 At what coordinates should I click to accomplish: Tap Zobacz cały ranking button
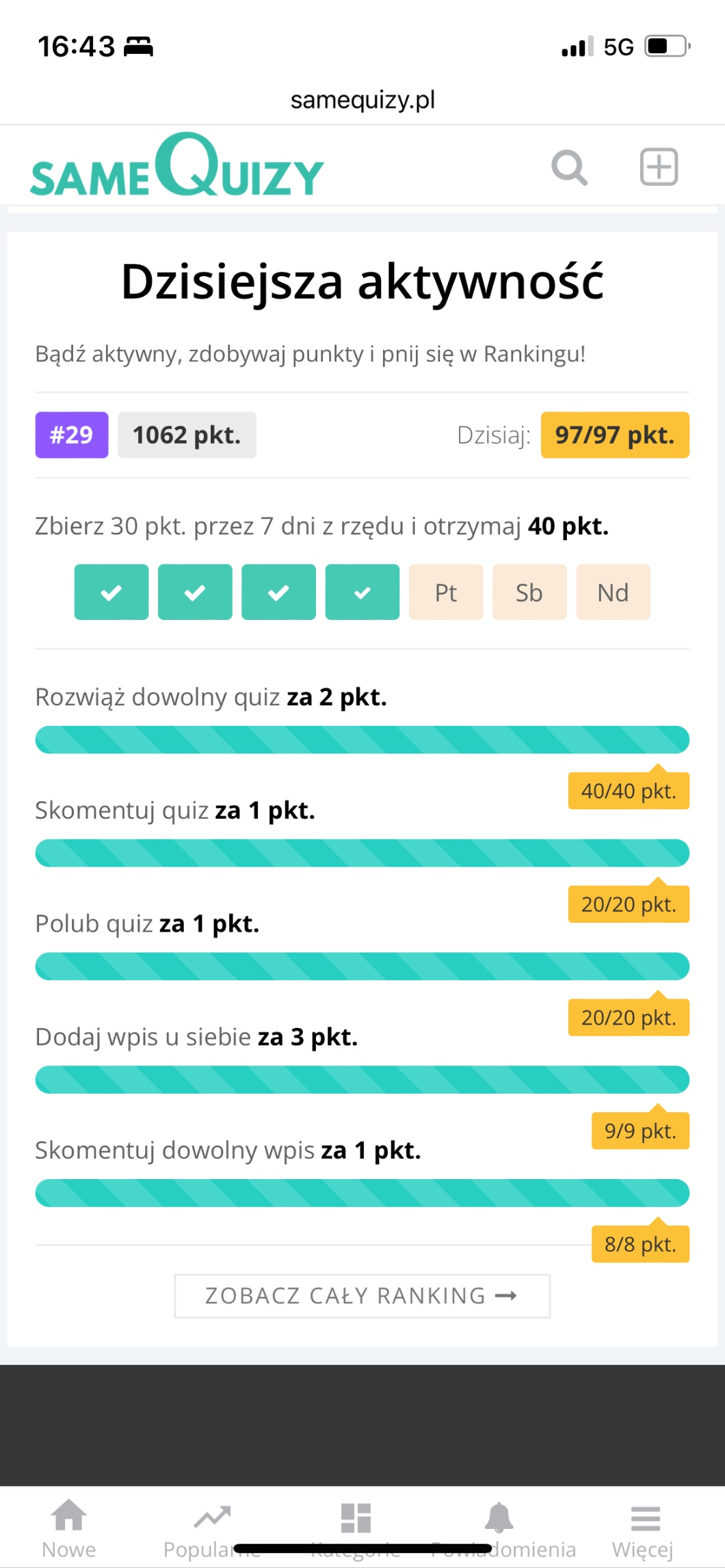(362, 1295)
